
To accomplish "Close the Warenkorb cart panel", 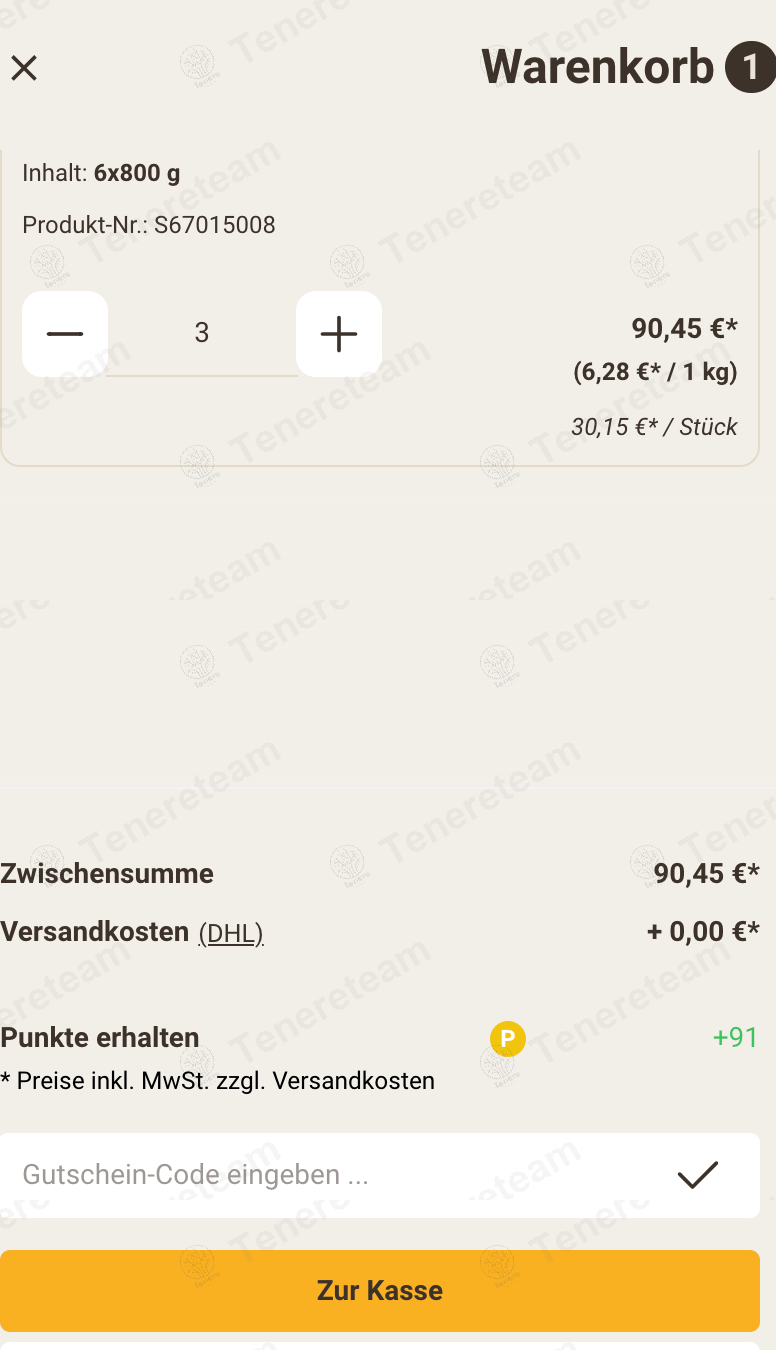I will pos(24,68).
